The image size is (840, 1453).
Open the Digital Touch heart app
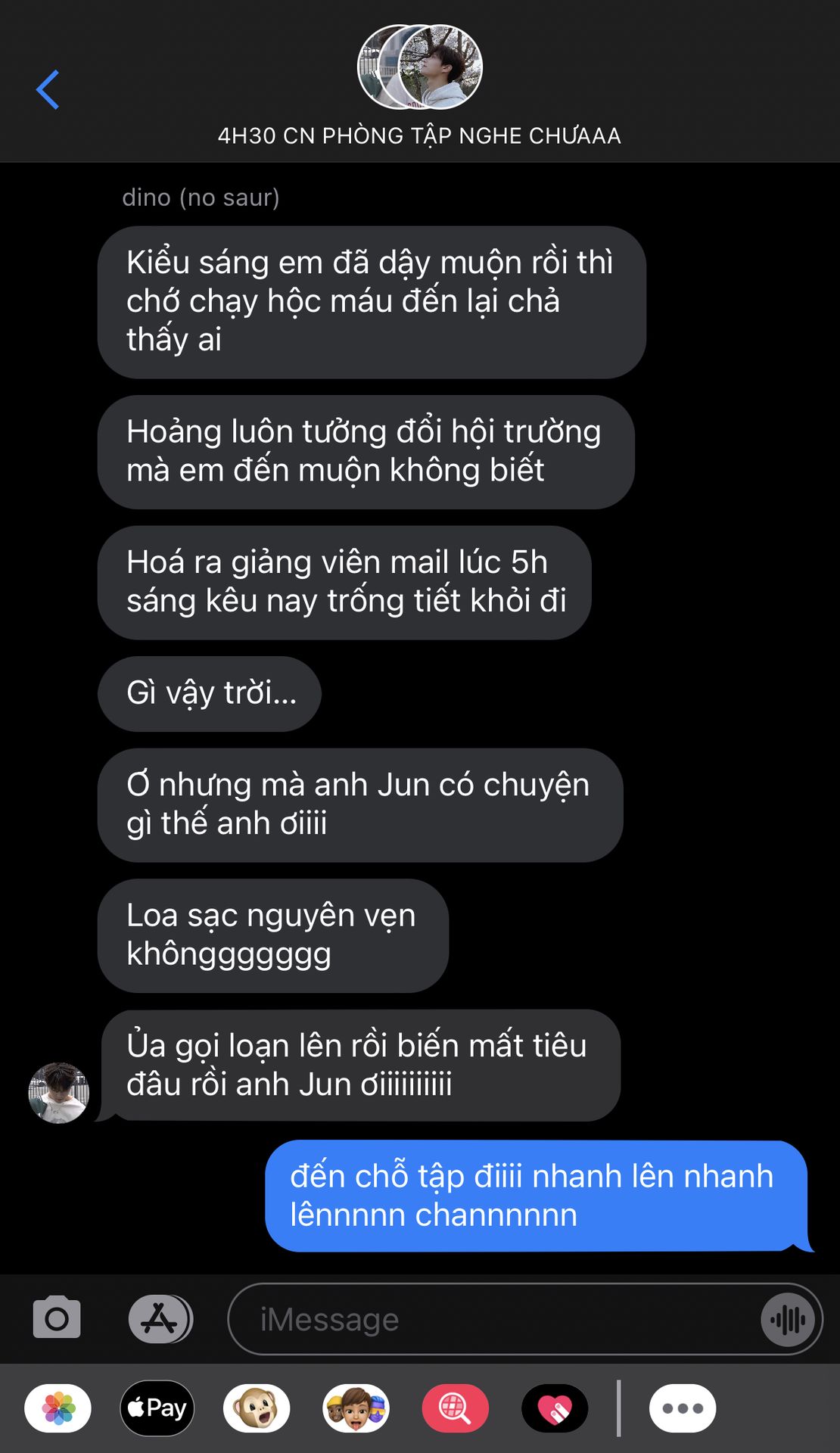555,1408
